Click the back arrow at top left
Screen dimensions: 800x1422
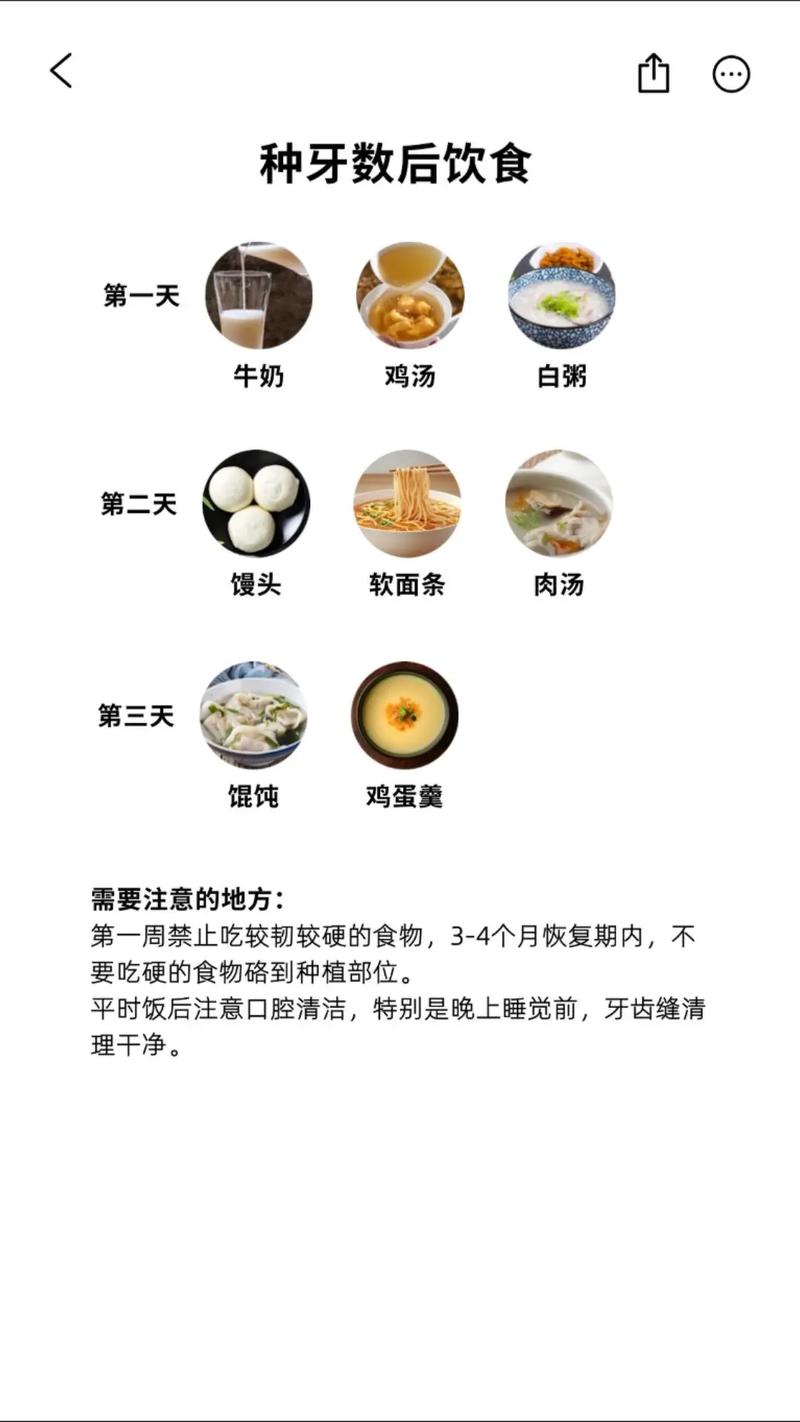pyautogui.click(x=61, y=71)
